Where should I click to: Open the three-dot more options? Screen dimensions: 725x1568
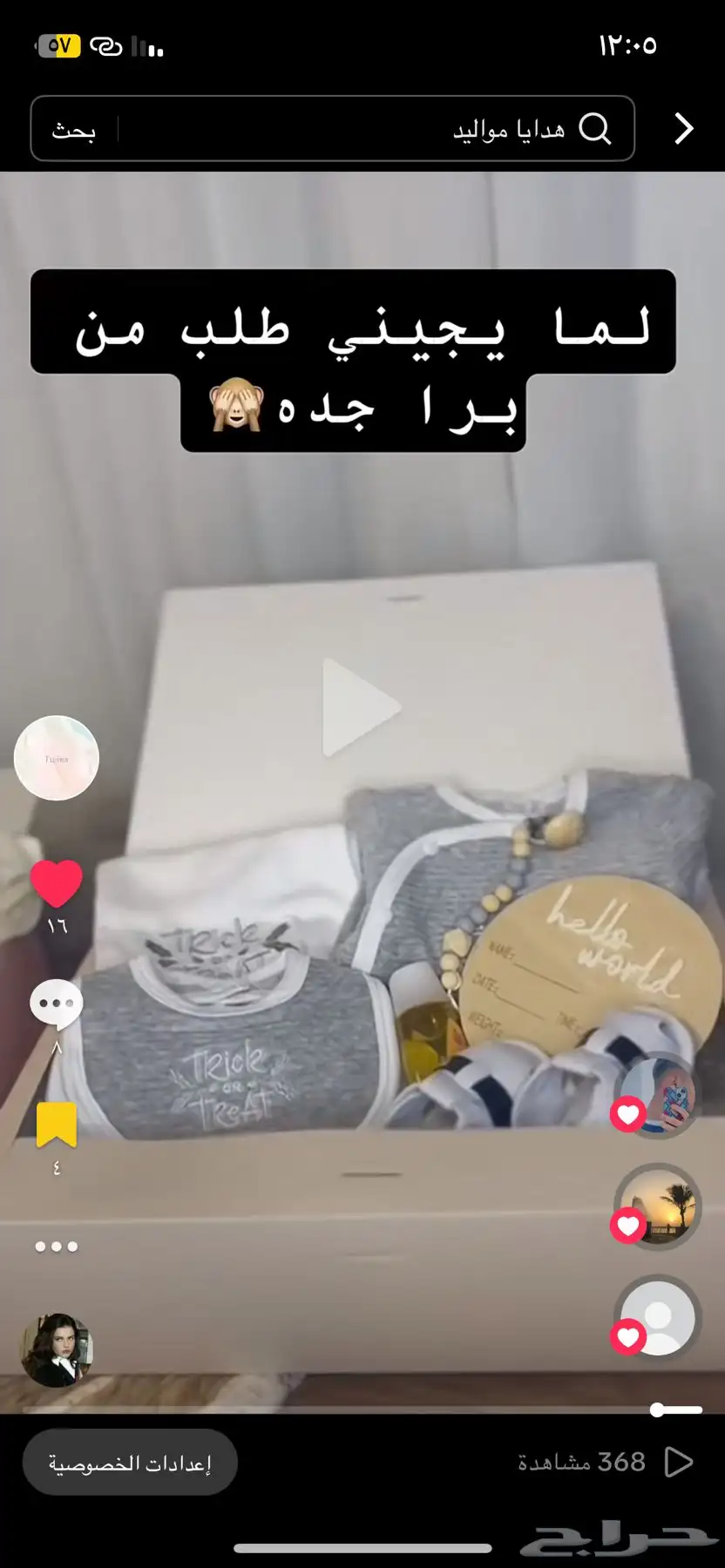pos(57,1247)
